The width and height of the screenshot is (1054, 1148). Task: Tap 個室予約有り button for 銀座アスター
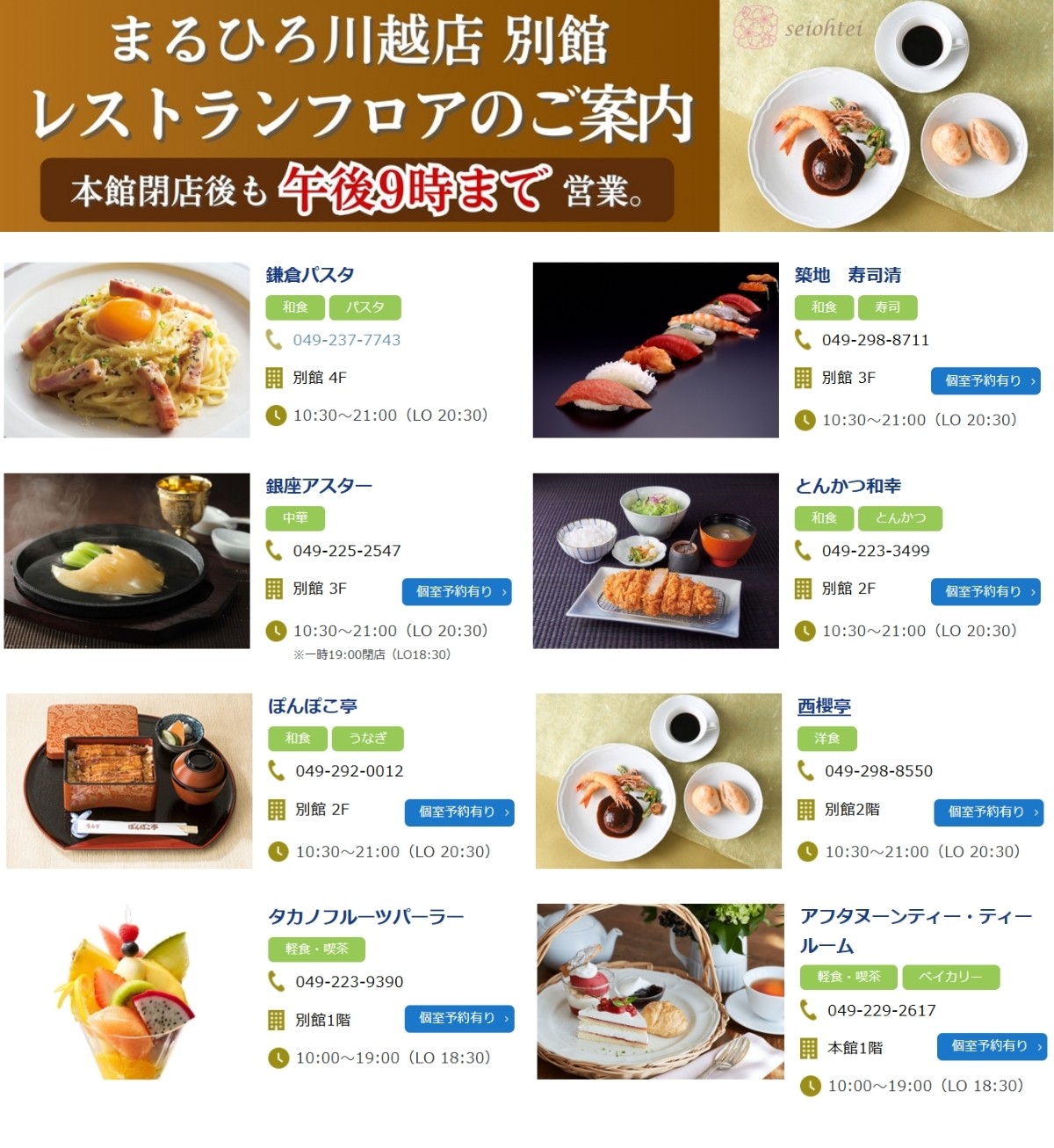coord(457,591)
